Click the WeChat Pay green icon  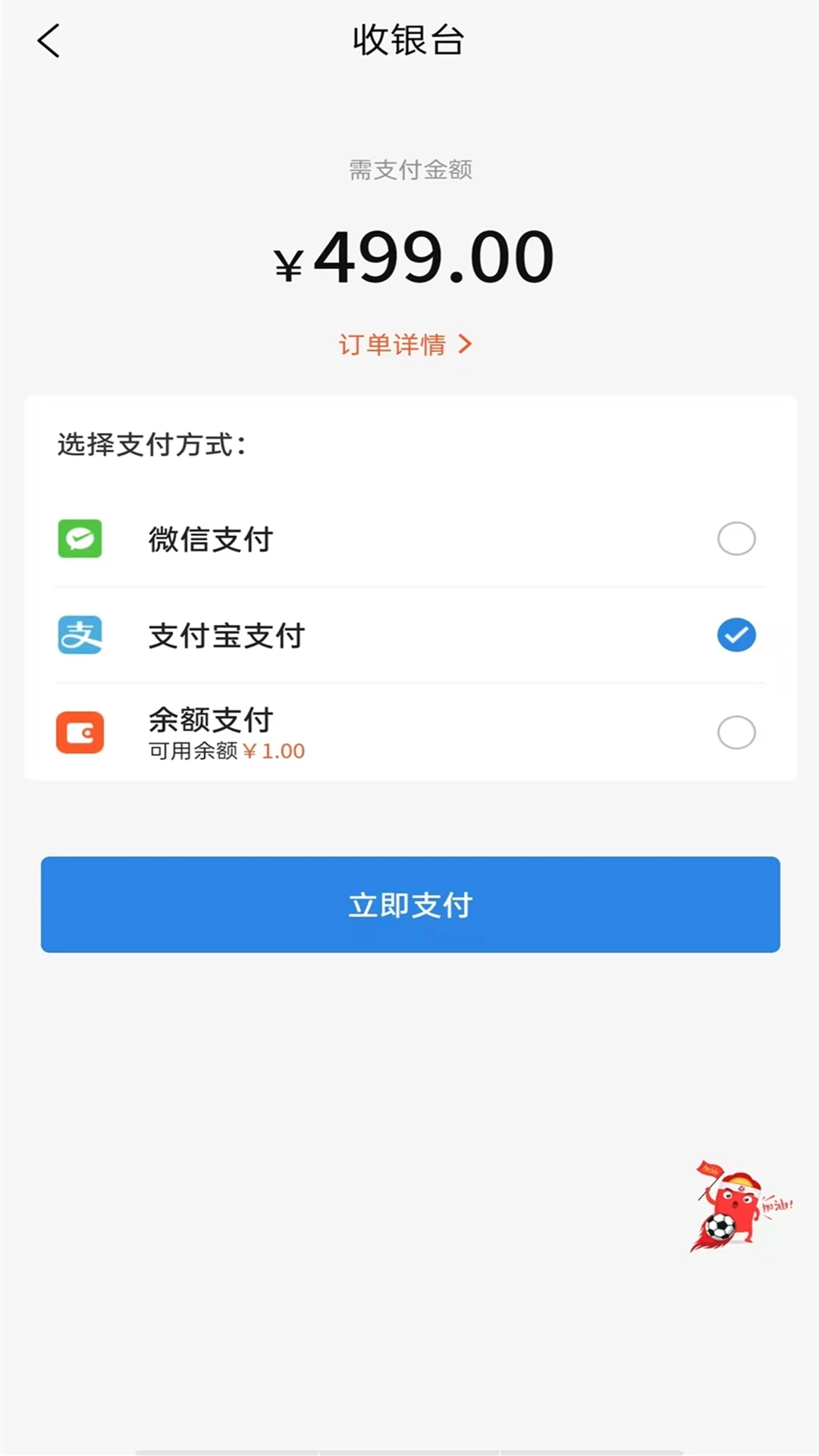(80, 539)
